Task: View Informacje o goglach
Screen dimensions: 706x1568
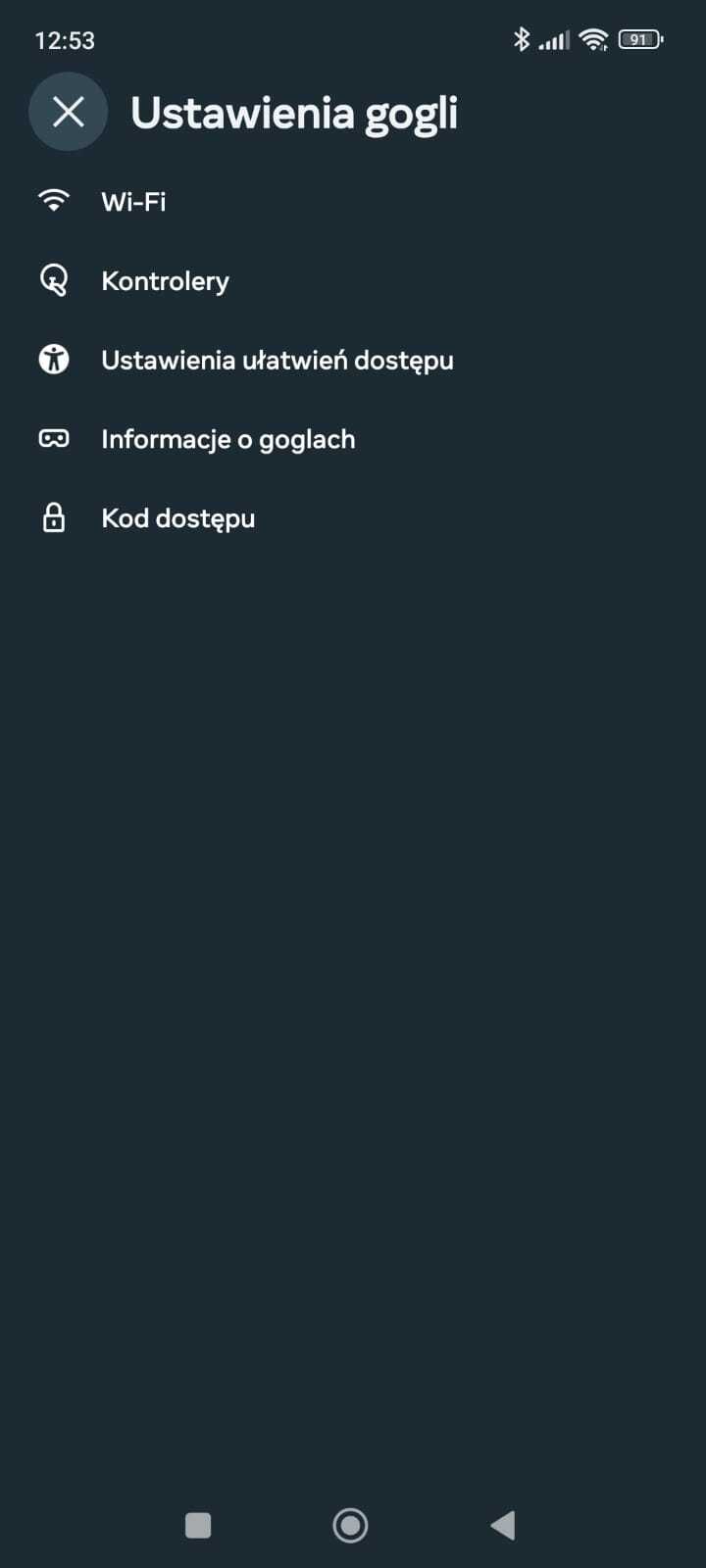Action: pyautogui.click(x=227, y=439)
